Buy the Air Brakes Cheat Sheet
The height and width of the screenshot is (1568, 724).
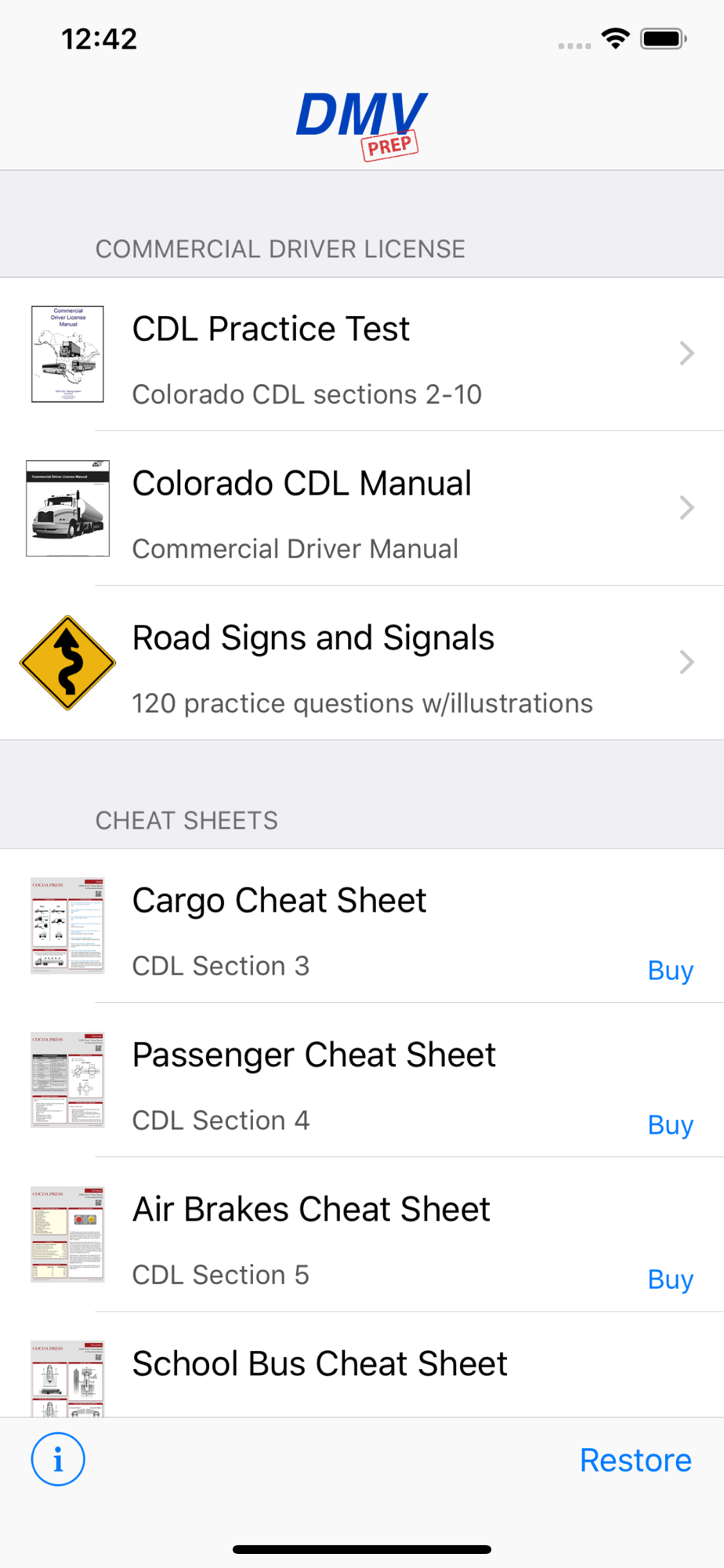tap(670, 1279)
